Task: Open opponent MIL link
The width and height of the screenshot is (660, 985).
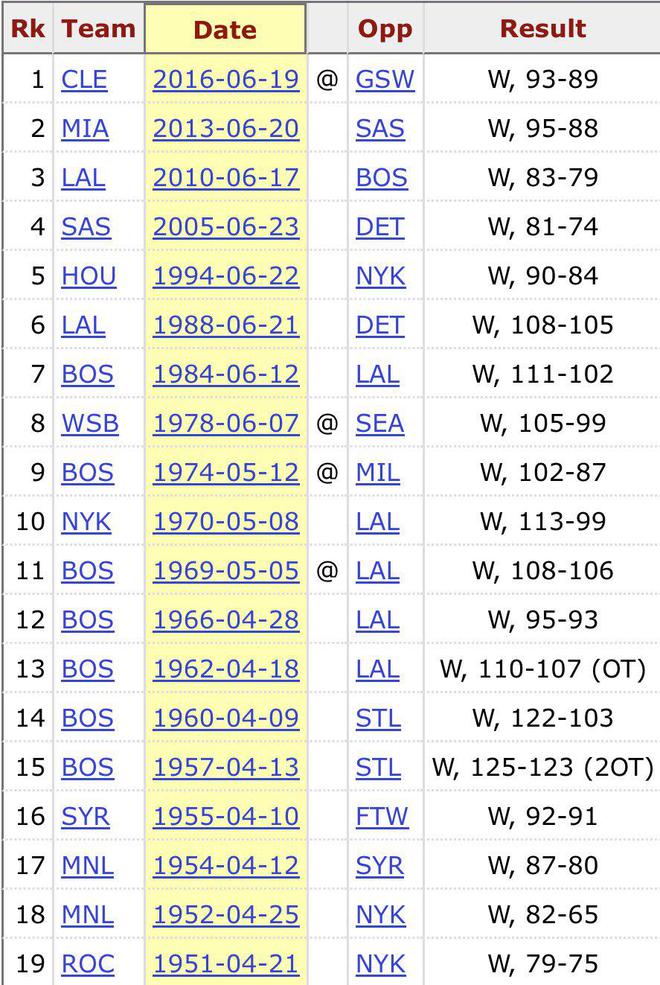Action: [x=378, y=472]
